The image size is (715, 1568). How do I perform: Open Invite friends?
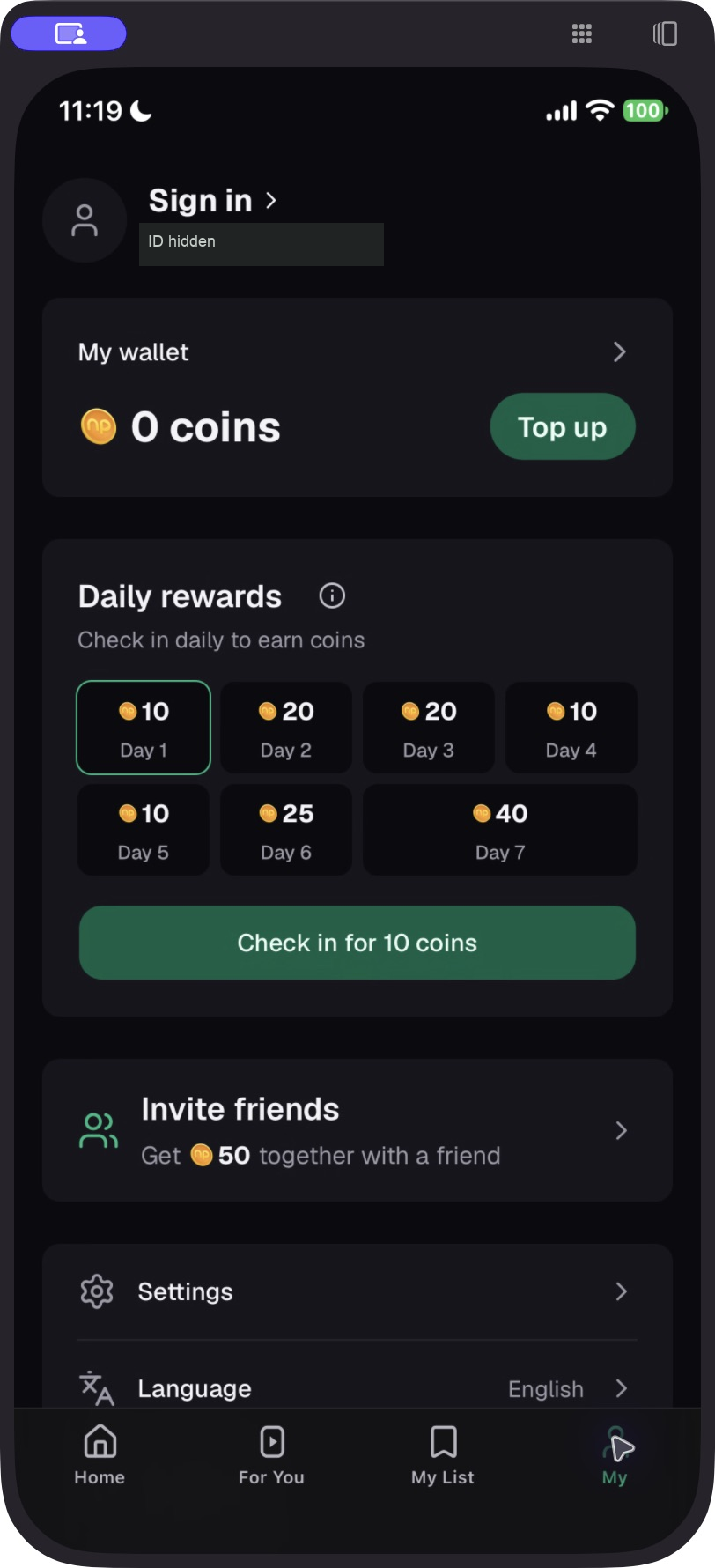357,1130
